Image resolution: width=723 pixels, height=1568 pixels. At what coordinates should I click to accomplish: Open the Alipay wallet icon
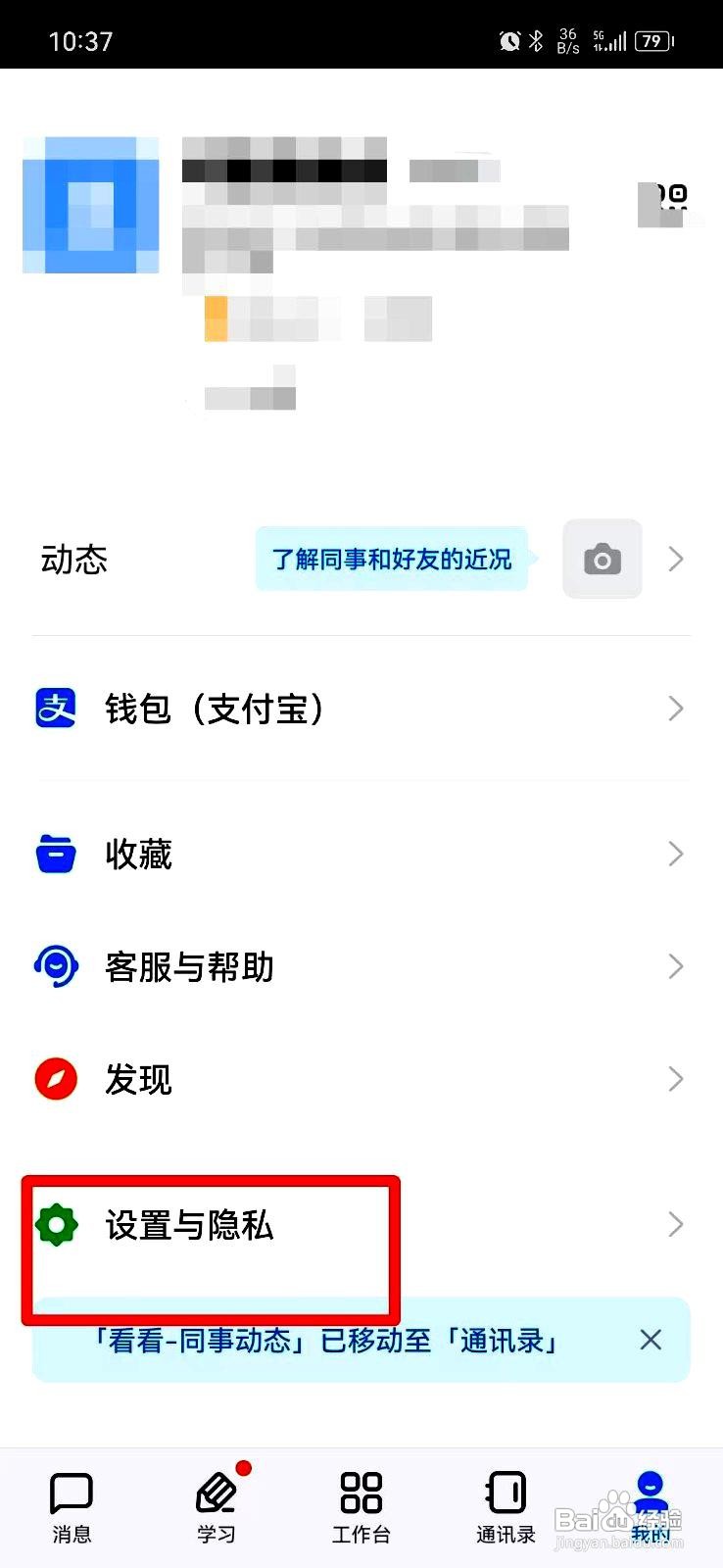(56, 708)
